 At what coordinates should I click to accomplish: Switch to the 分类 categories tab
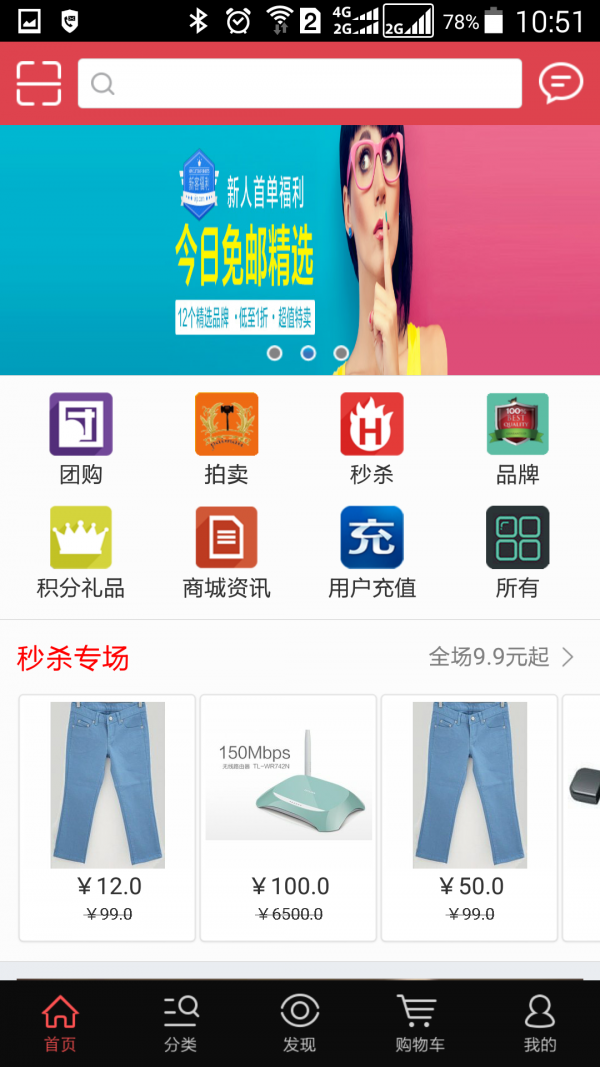(x=180, y=1023)
